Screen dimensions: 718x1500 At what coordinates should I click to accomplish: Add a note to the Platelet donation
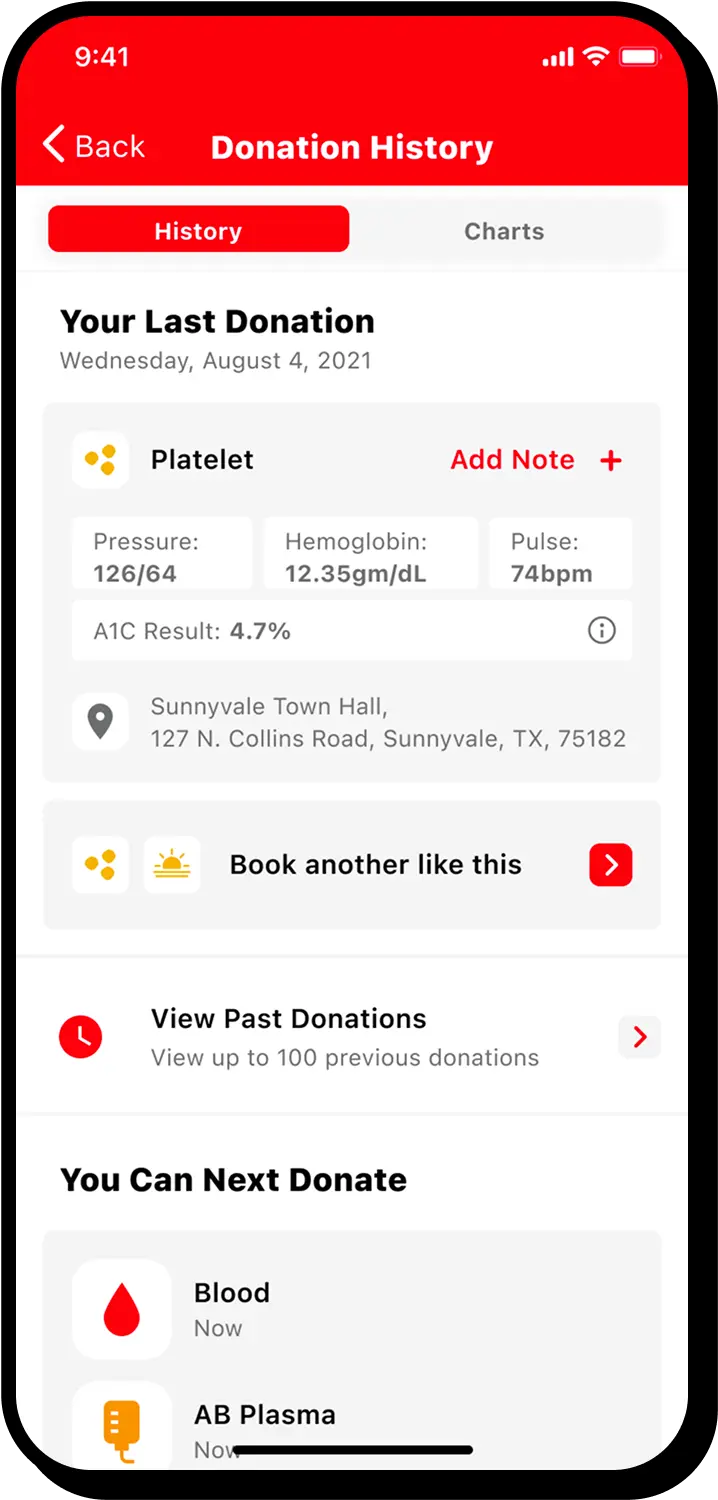pos(536,460)
